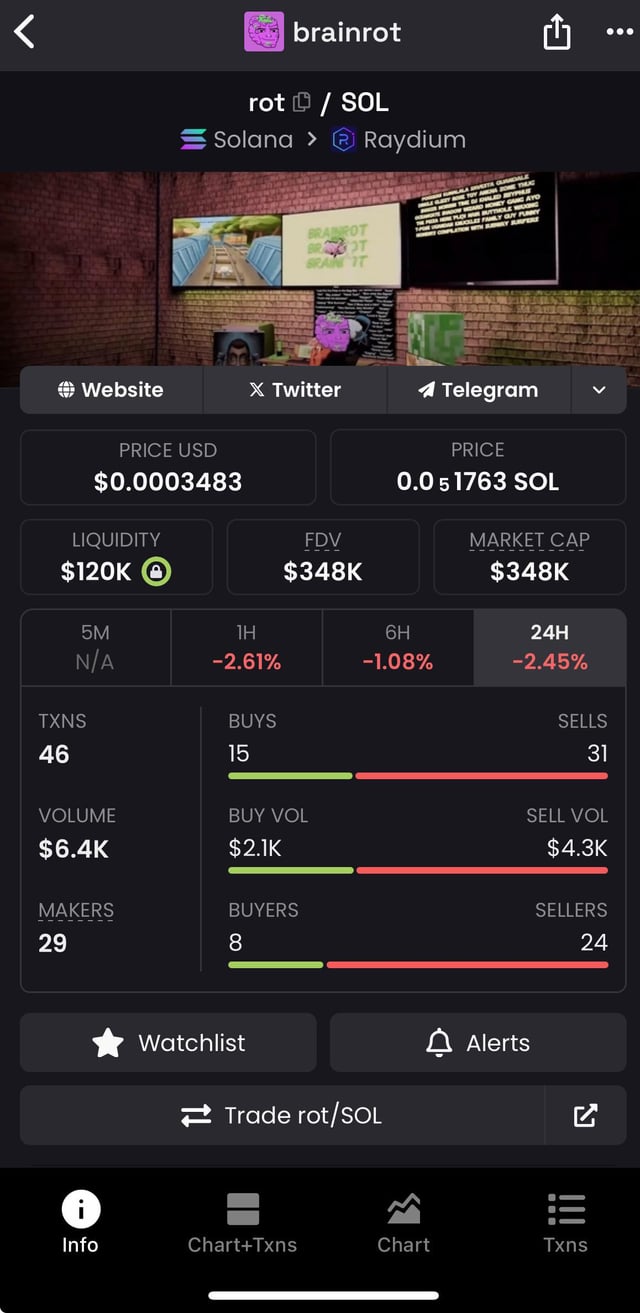Copy the rot token address
Viewport: 640px width, 1313px height.
click(302, 102)
